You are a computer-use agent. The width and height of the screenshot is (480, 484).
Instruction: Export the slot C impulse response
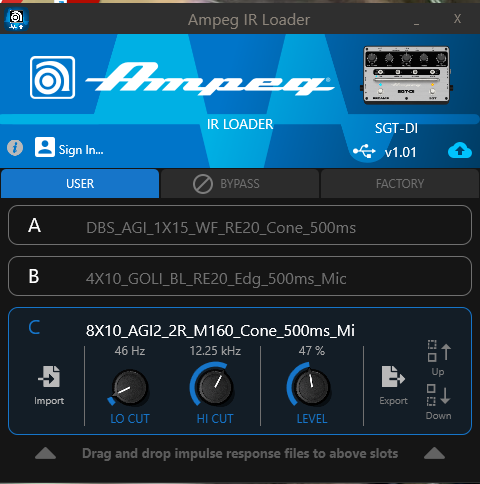coord(393,385)
